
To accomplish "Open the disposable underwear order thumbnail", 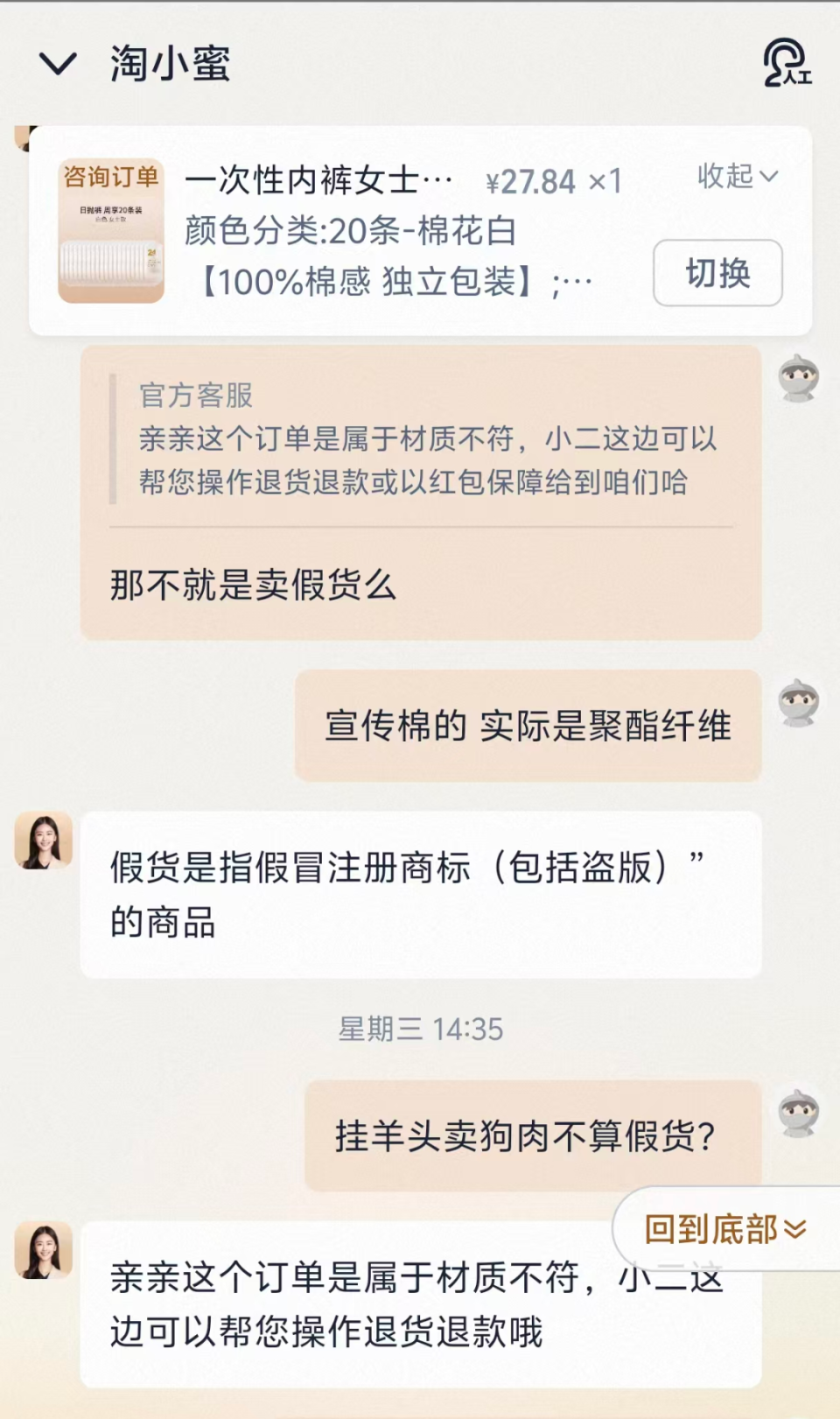I will point(111,231).
